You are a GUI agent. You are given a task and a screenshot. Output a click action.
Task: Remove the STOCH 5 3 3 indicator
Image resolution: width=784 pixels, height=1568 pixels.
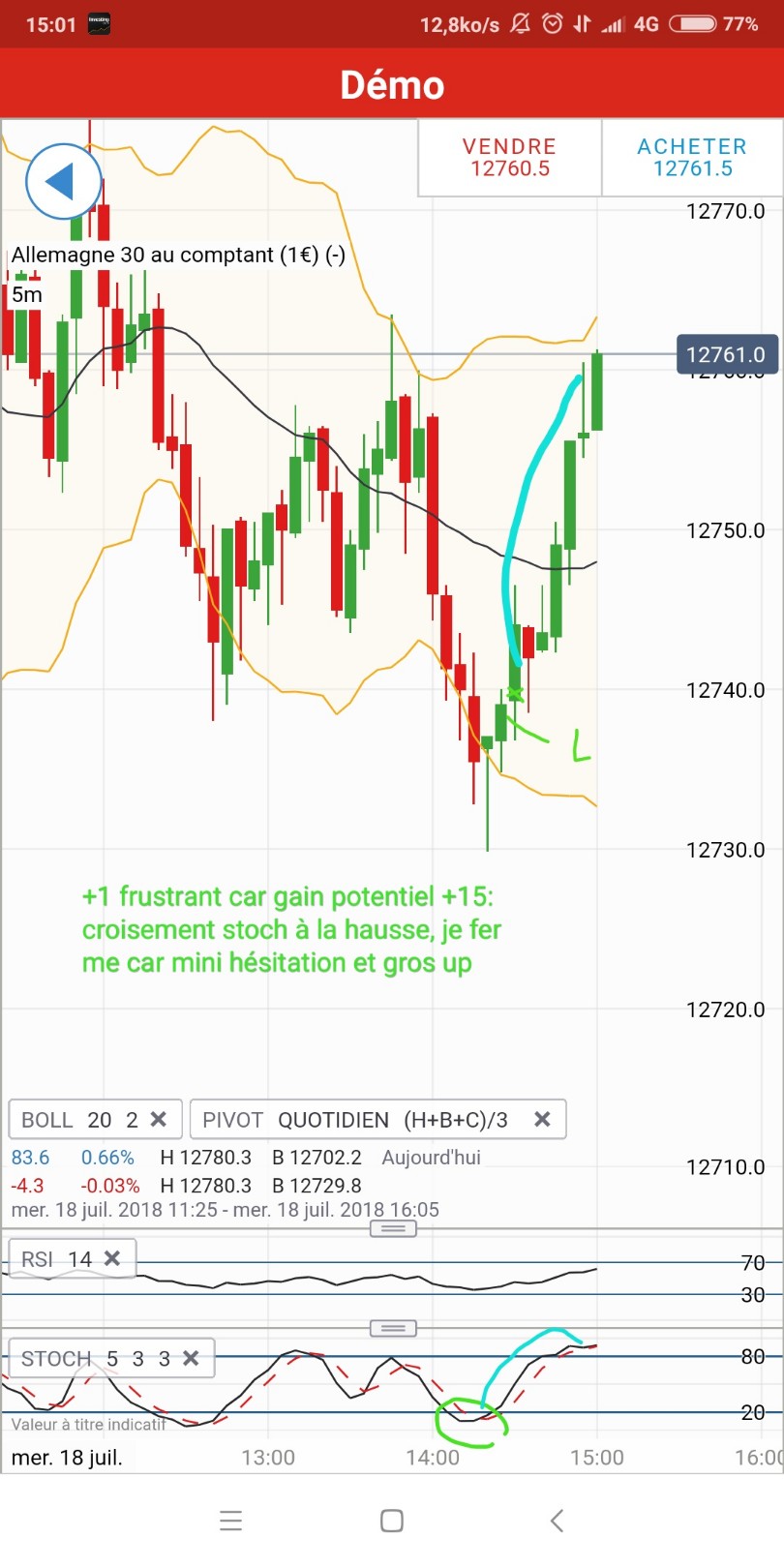click(191, 1358)
